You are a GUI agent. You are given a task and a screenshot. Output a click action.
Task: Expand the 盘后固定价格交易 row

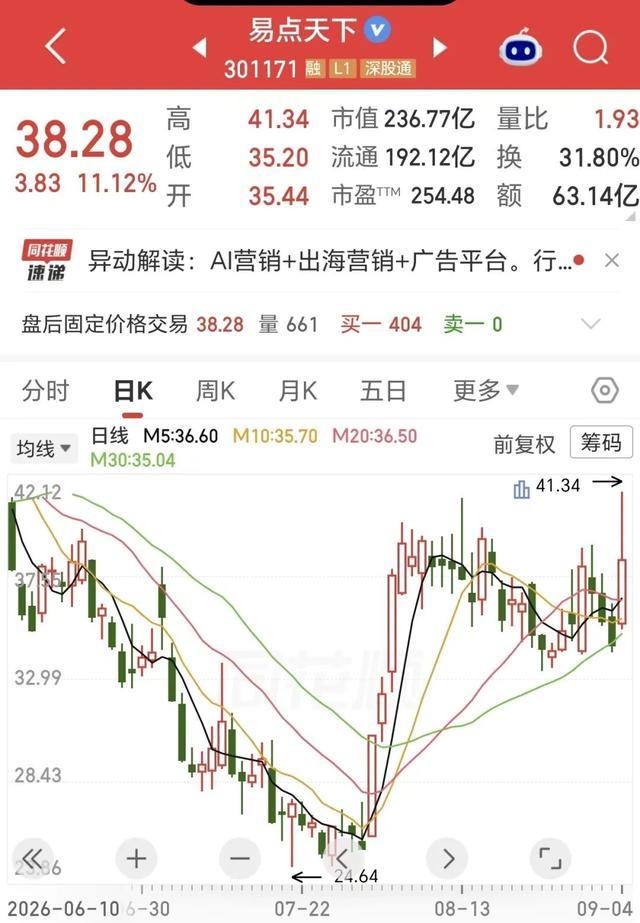coord(591,324)
